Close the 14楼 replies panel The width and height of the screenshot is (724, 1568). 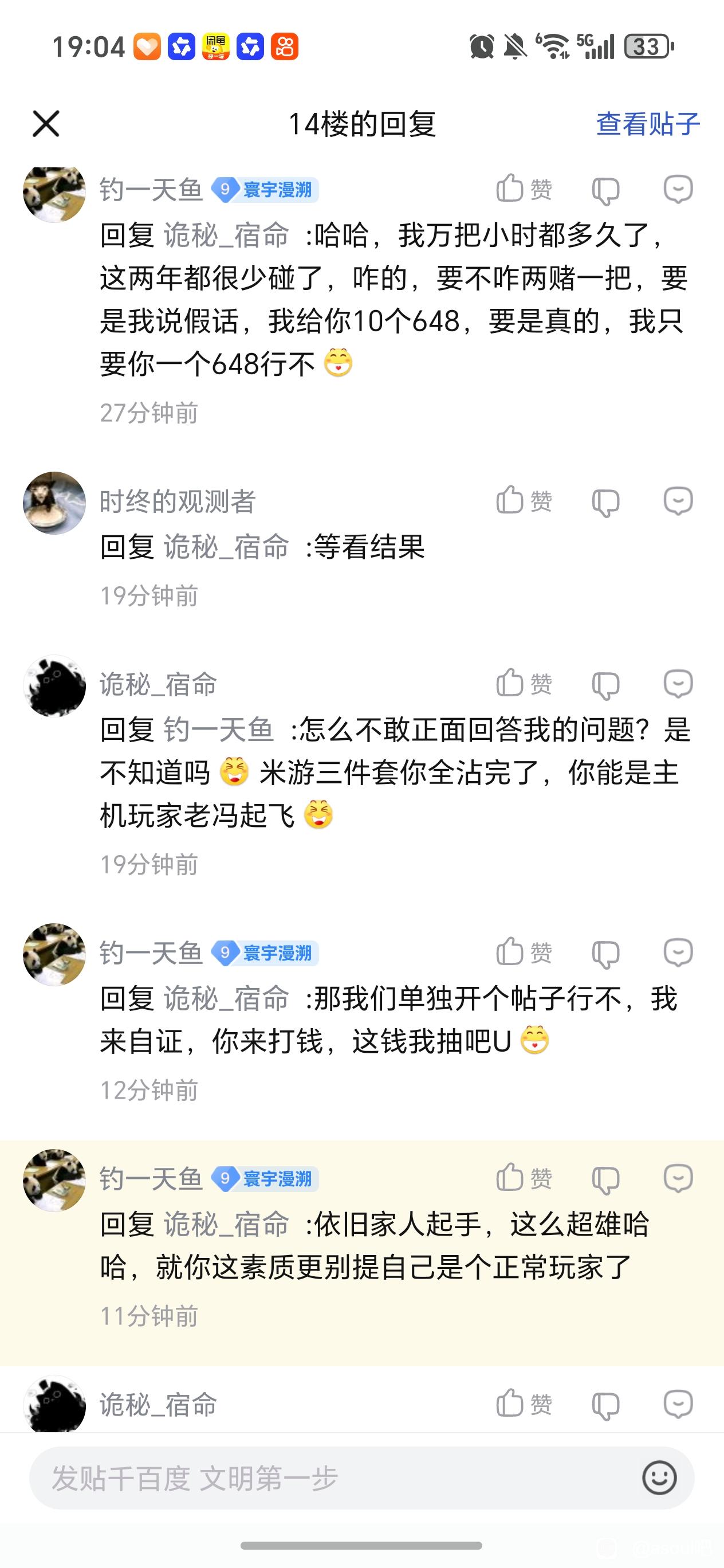[46, 124]
